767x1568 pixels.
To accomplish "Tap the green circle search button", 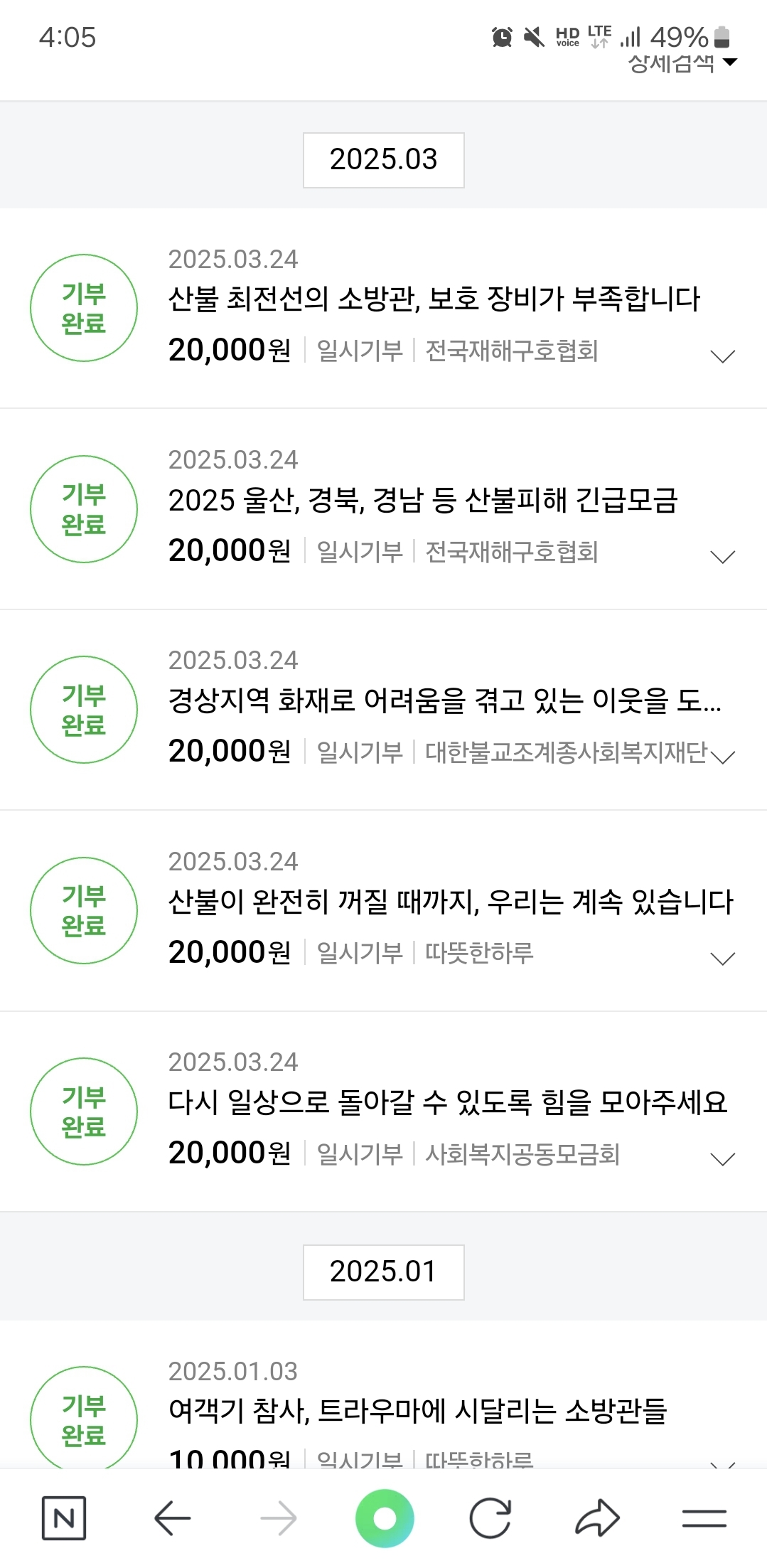I will tap(385, 1519).
